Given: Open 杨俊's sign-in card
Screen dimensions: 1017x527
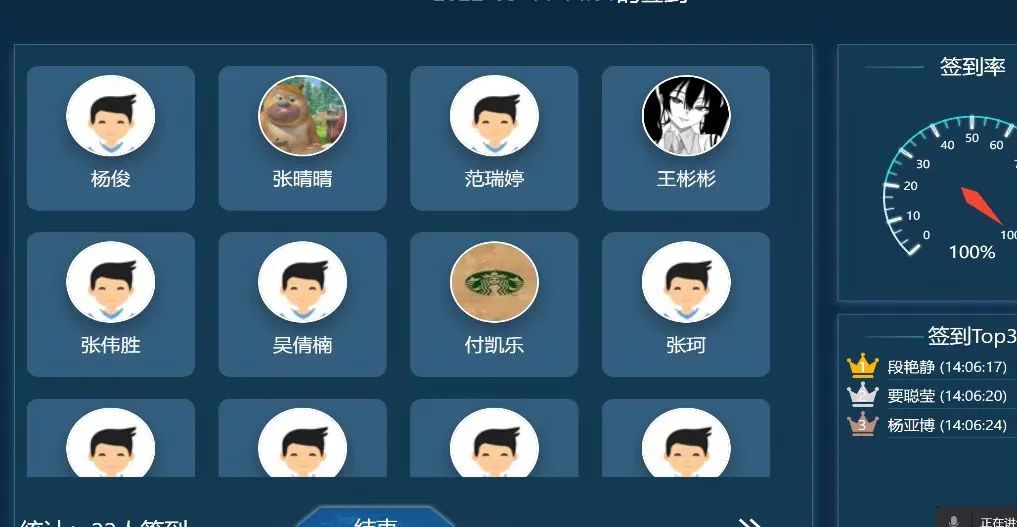Looking at the screenshot, I should coord(110,138).
